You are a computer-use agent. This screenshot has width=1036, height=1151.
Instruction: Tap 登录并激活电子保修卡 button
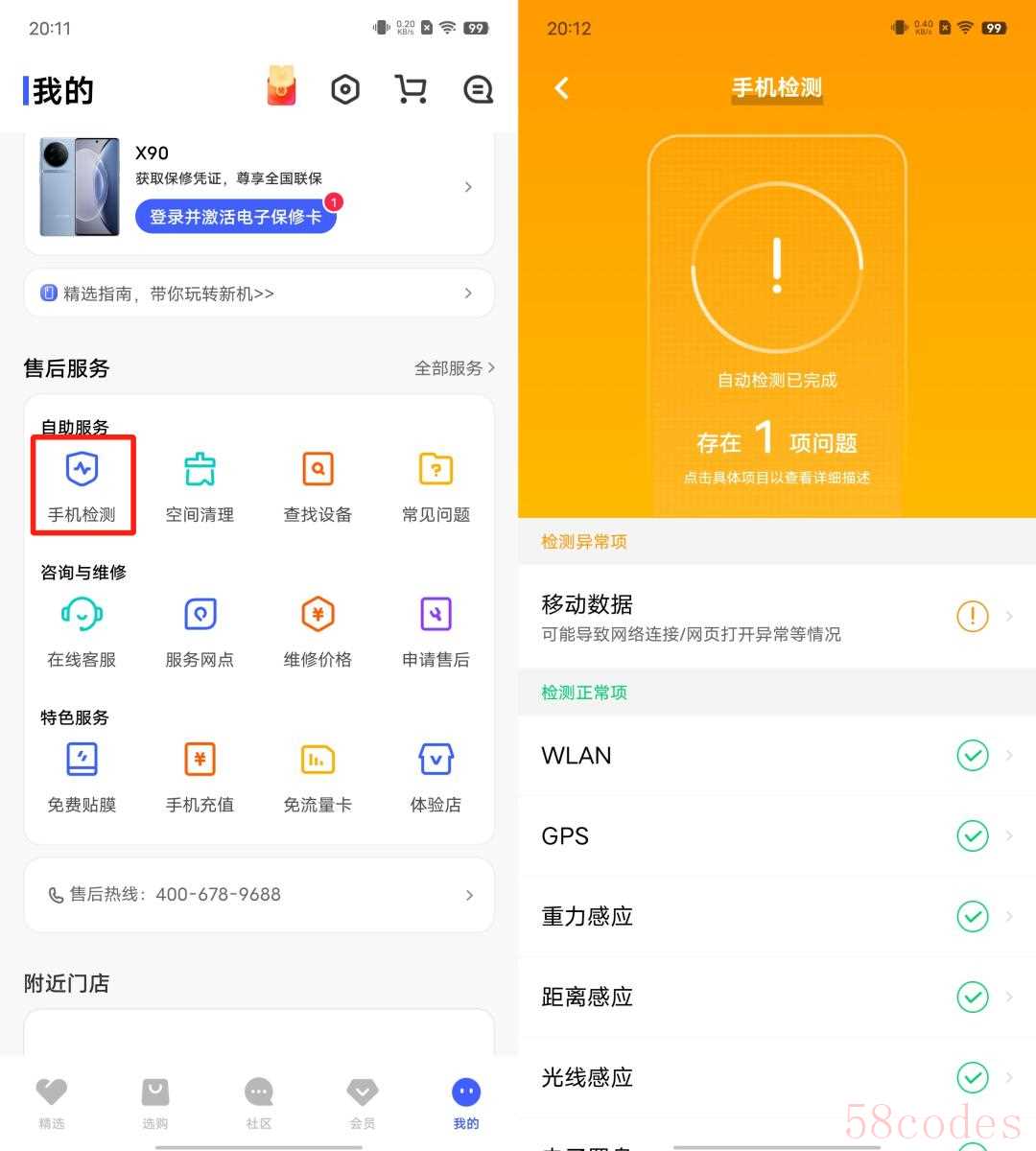(236, 217)
